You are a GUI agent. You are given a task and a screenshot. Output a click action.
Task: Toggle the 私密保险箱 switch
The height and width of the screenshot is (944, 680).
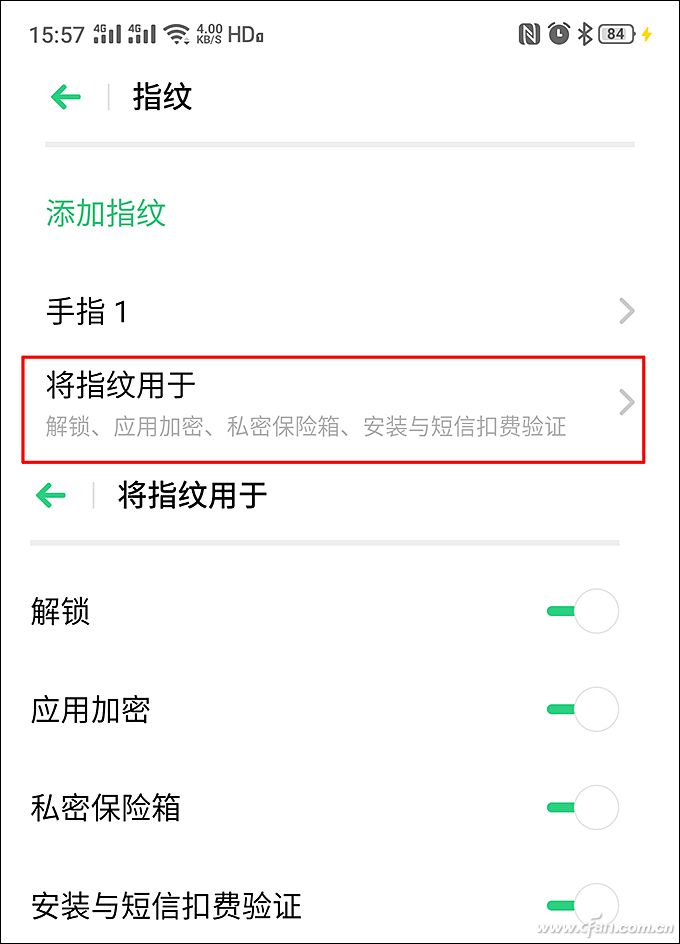[x=583, y=808]
